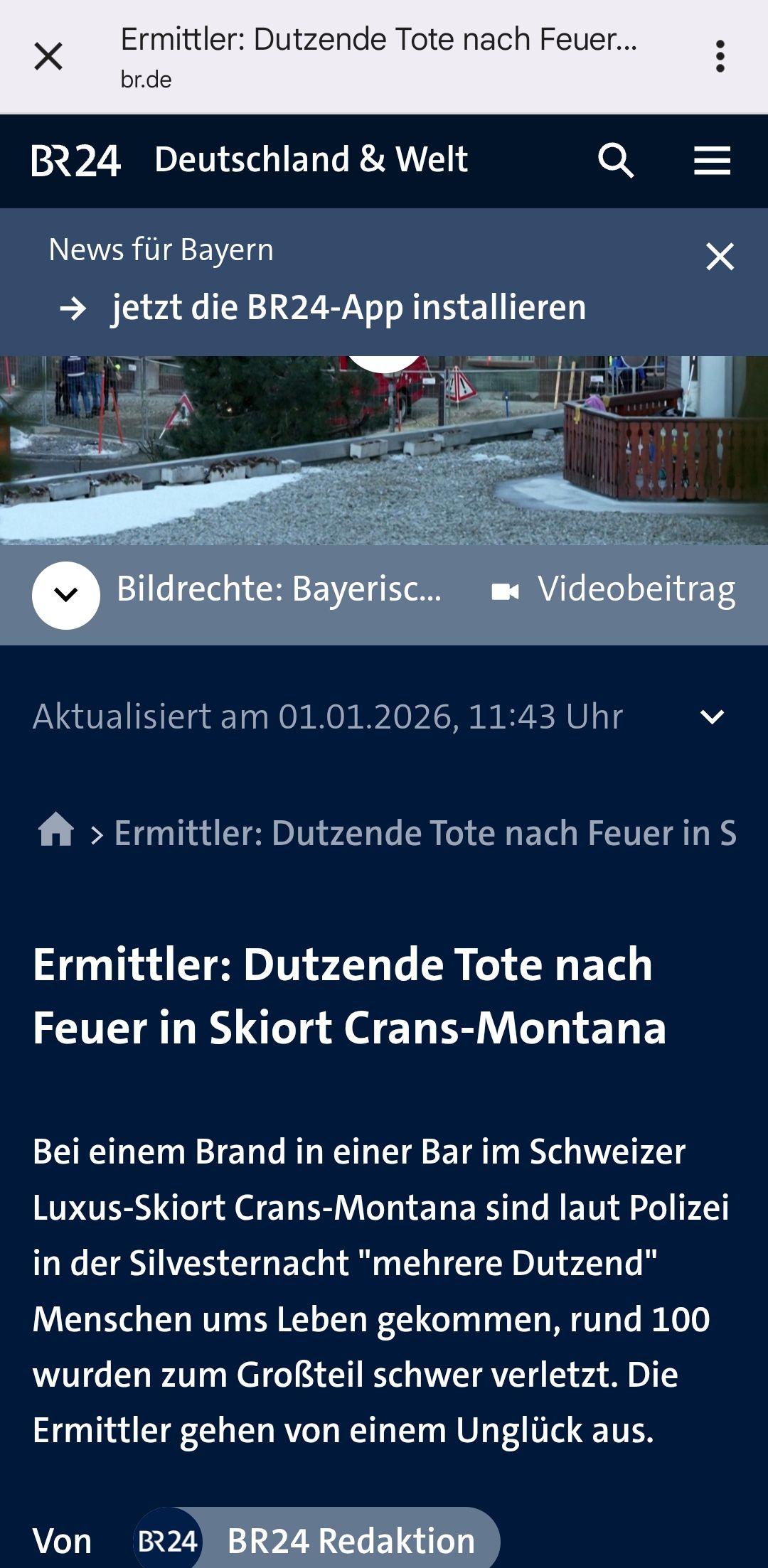Expand the update timestamp details
Screen dimensions: 768x1568
[712, 716]
